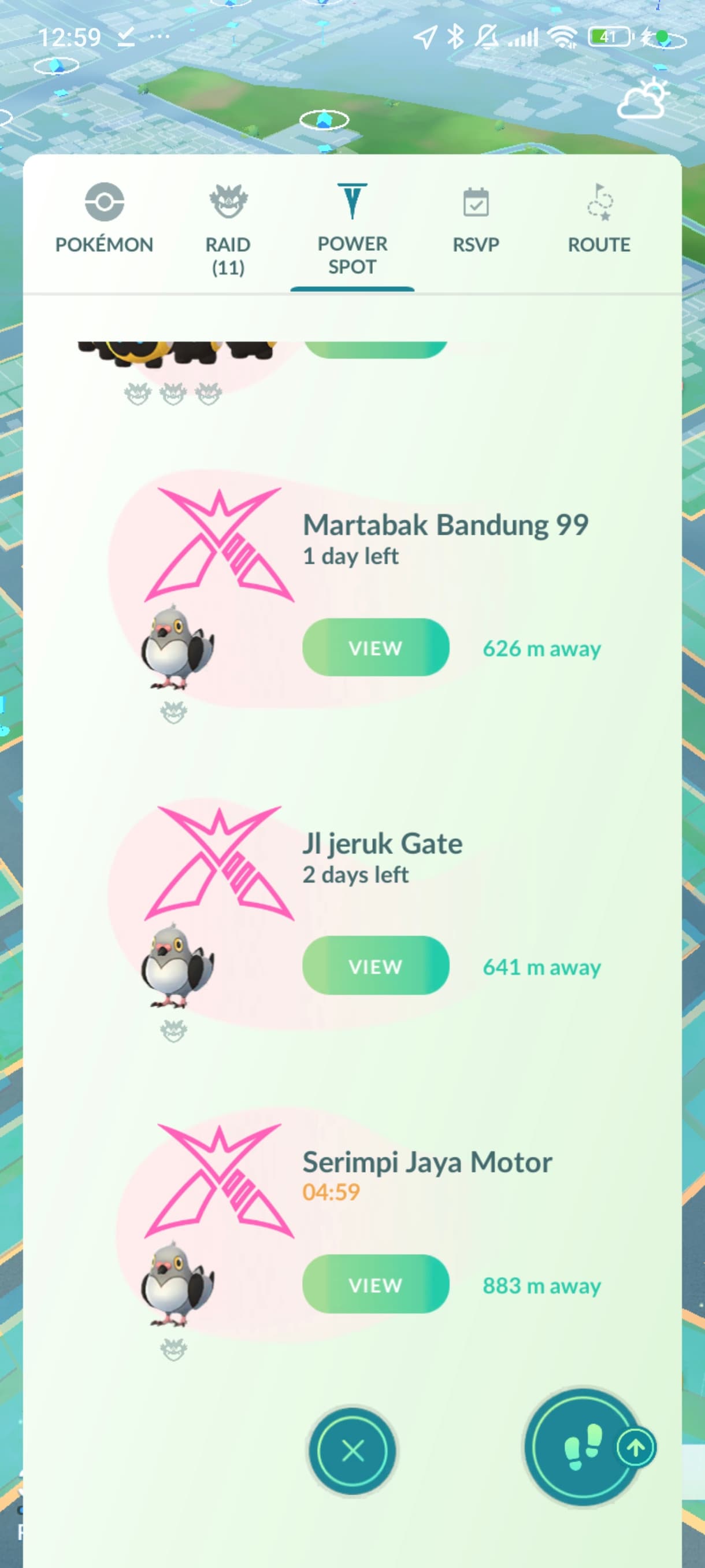The image size is (705, 1568).
Task: Open the Raid (11) tab
Action: pos(228,228)
